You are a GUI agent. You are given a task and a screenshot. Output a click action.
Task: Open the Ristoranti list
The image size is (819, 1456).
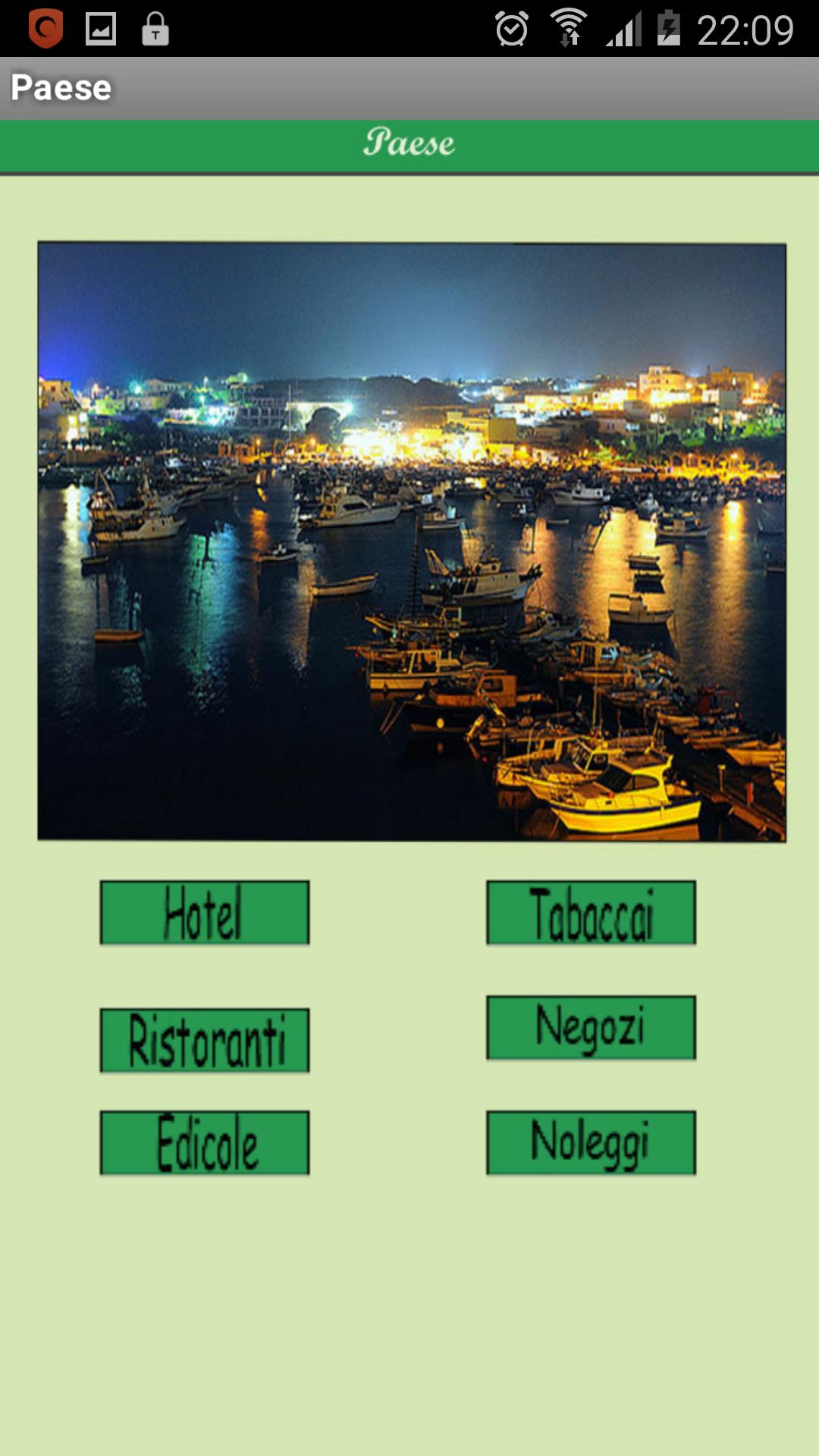pos(205,1040)
